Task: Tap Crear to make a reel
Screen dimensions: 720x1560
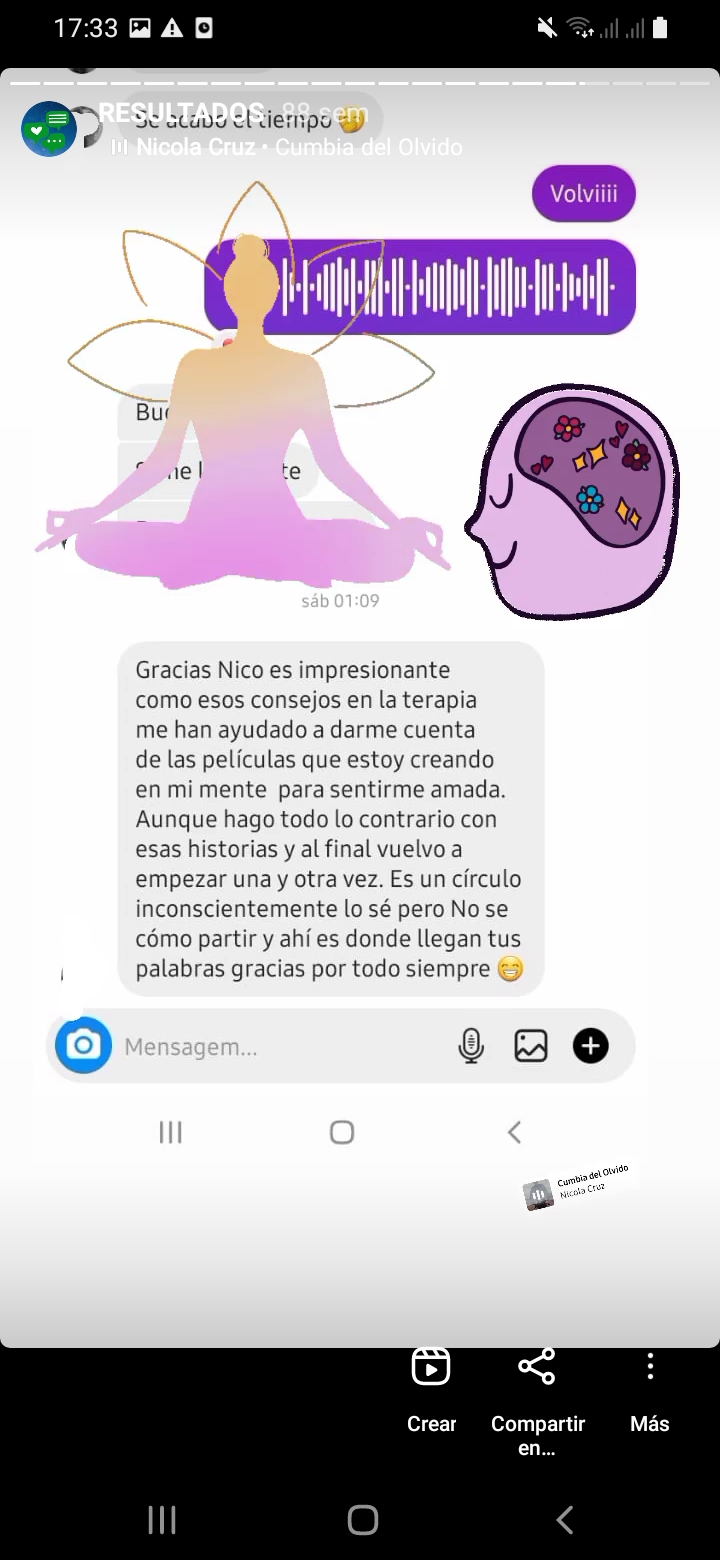Action: [x=431, y=1391]
